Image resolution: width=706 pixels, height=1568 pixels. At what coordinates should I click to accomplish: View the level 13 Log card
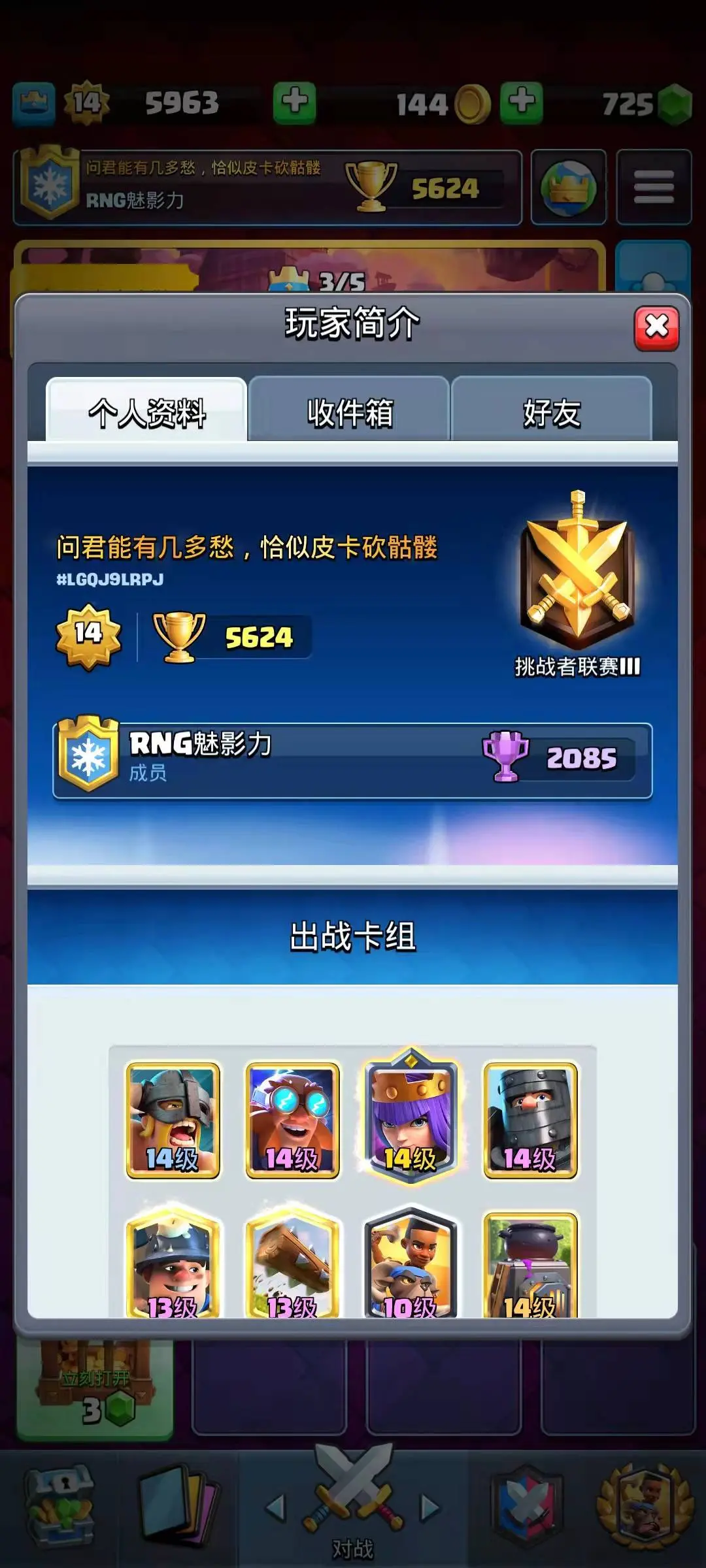(292, 1262)
